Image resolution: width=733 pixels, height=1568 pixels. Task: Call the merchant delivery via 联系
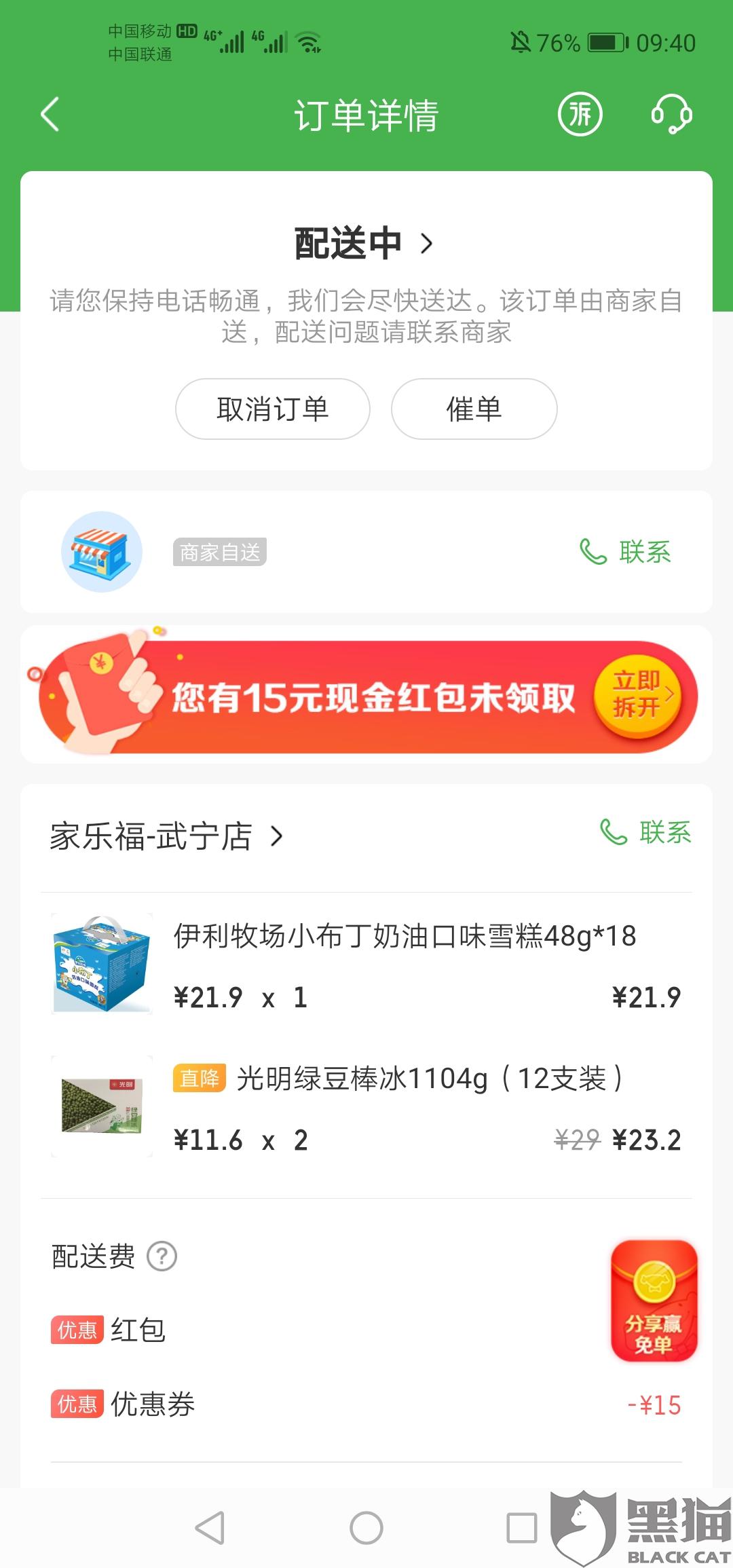click(x=626, y=552)
